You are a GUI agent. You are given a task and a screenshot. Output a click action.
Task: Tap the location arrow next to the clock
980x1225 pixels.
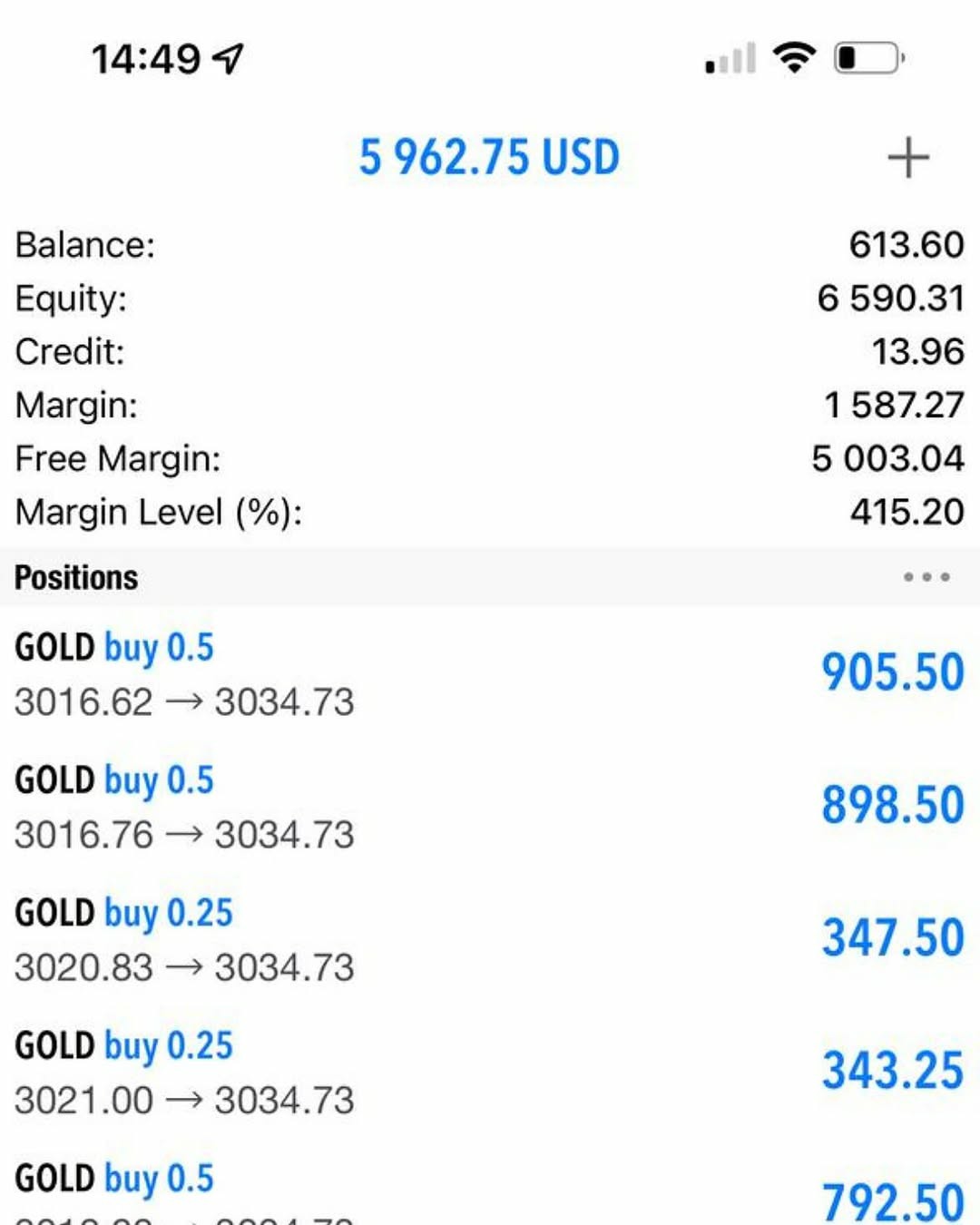pos(225,54)
